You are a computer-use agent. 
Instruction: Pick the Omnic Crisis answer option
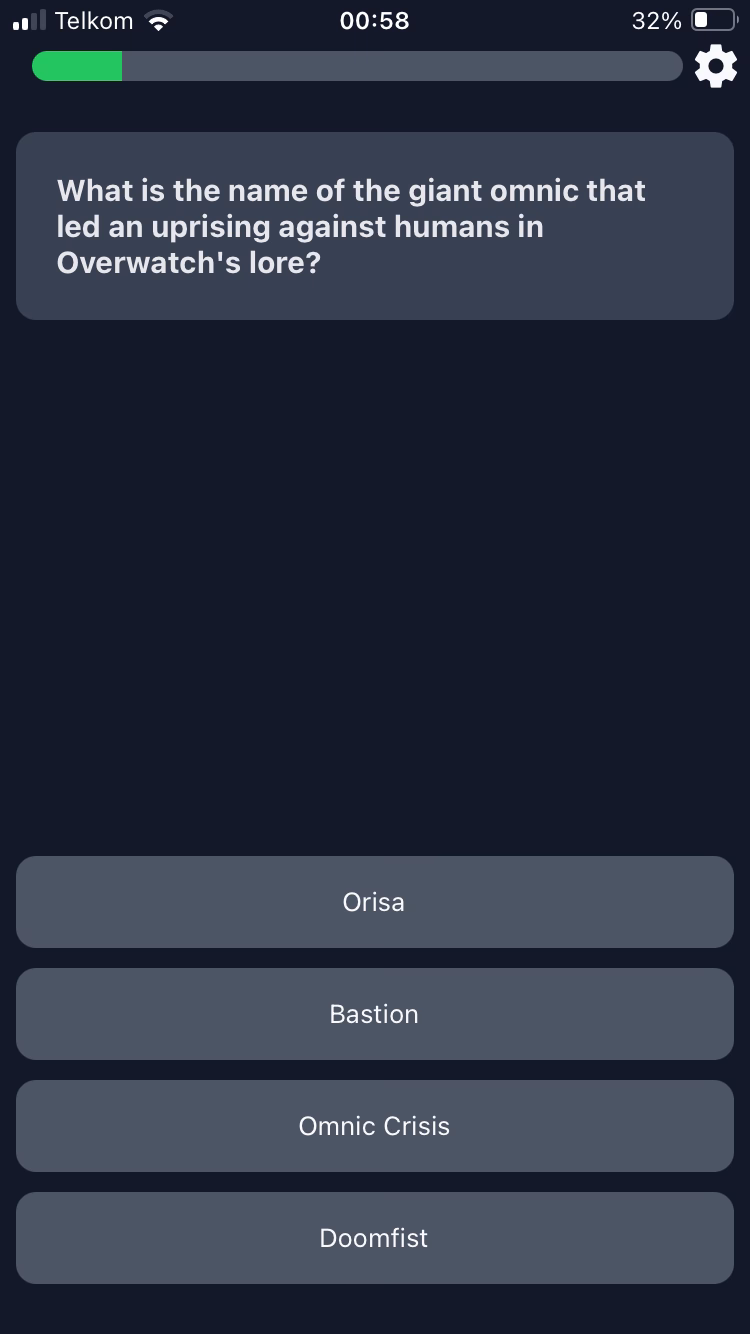point(374,1126)
